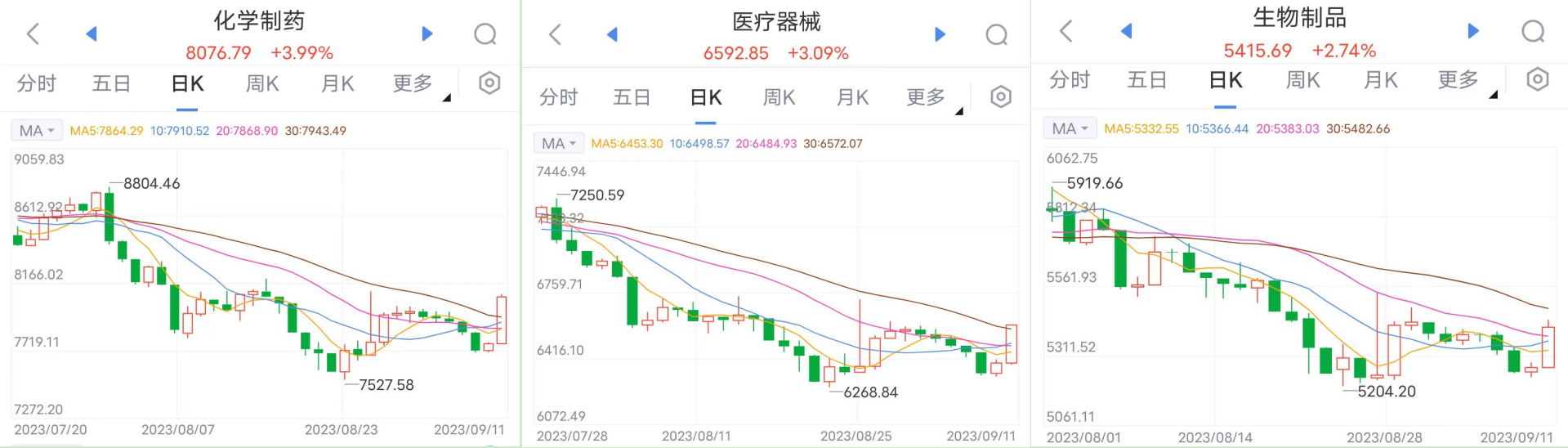
Task: Expand MA indicator dropdown in 医疗器械
Action: tap(559, 143)
